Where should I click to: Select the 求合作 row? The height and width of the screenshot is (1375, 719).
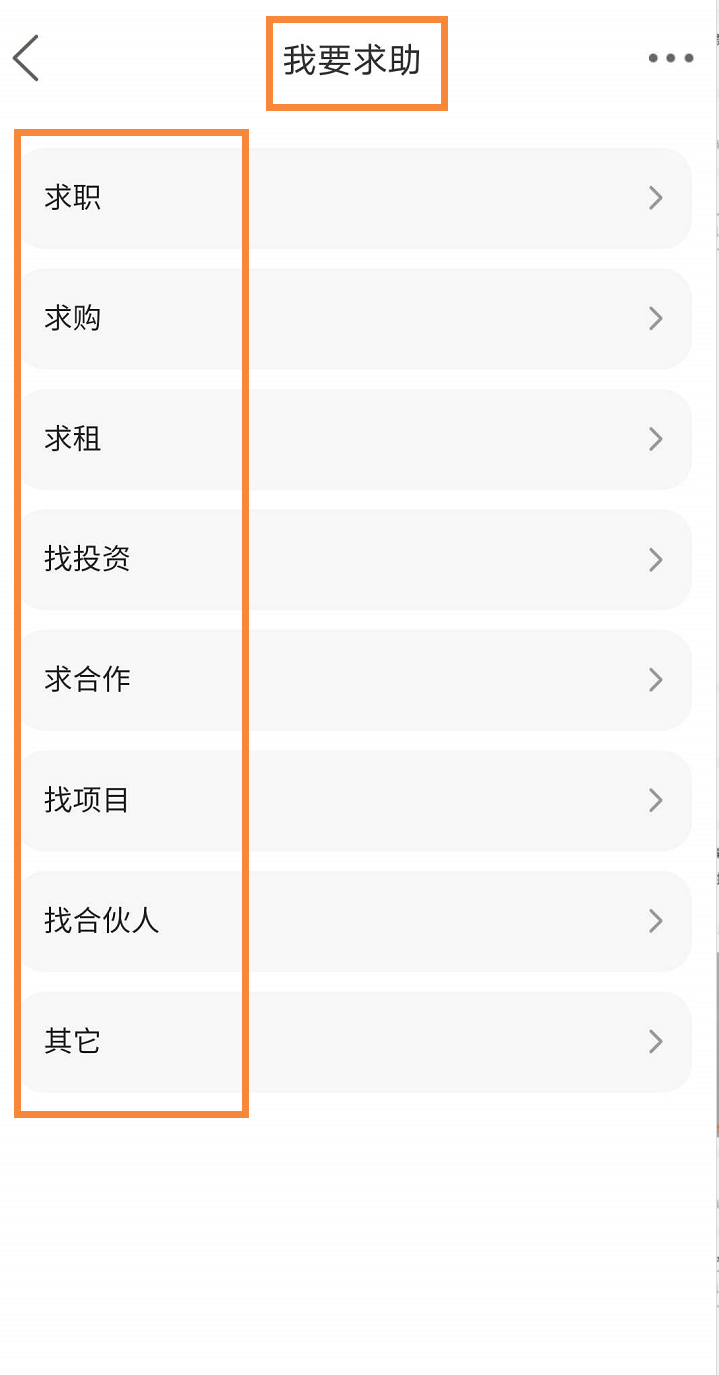pos(356,680)
